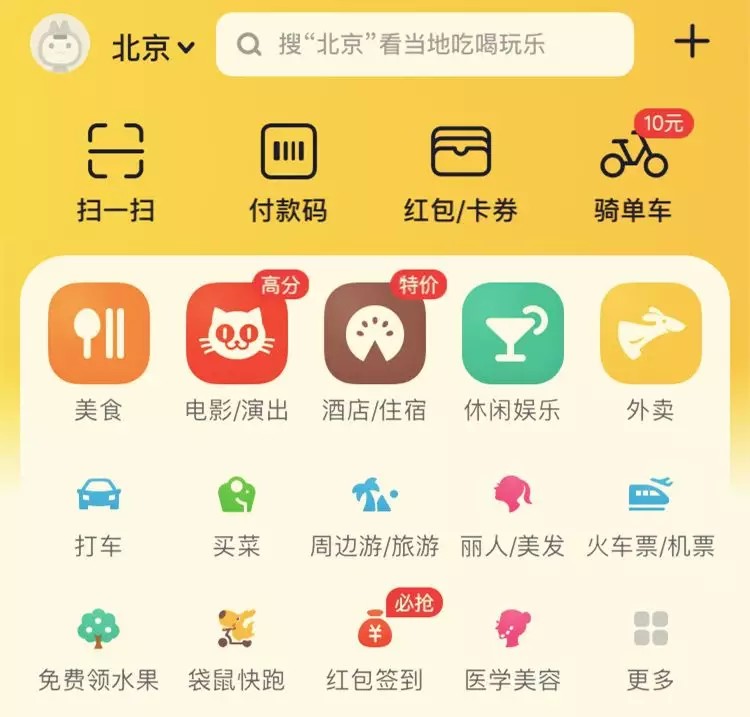
Task: Open 扫一扫 scanner
Action: (x=115, y=171)
